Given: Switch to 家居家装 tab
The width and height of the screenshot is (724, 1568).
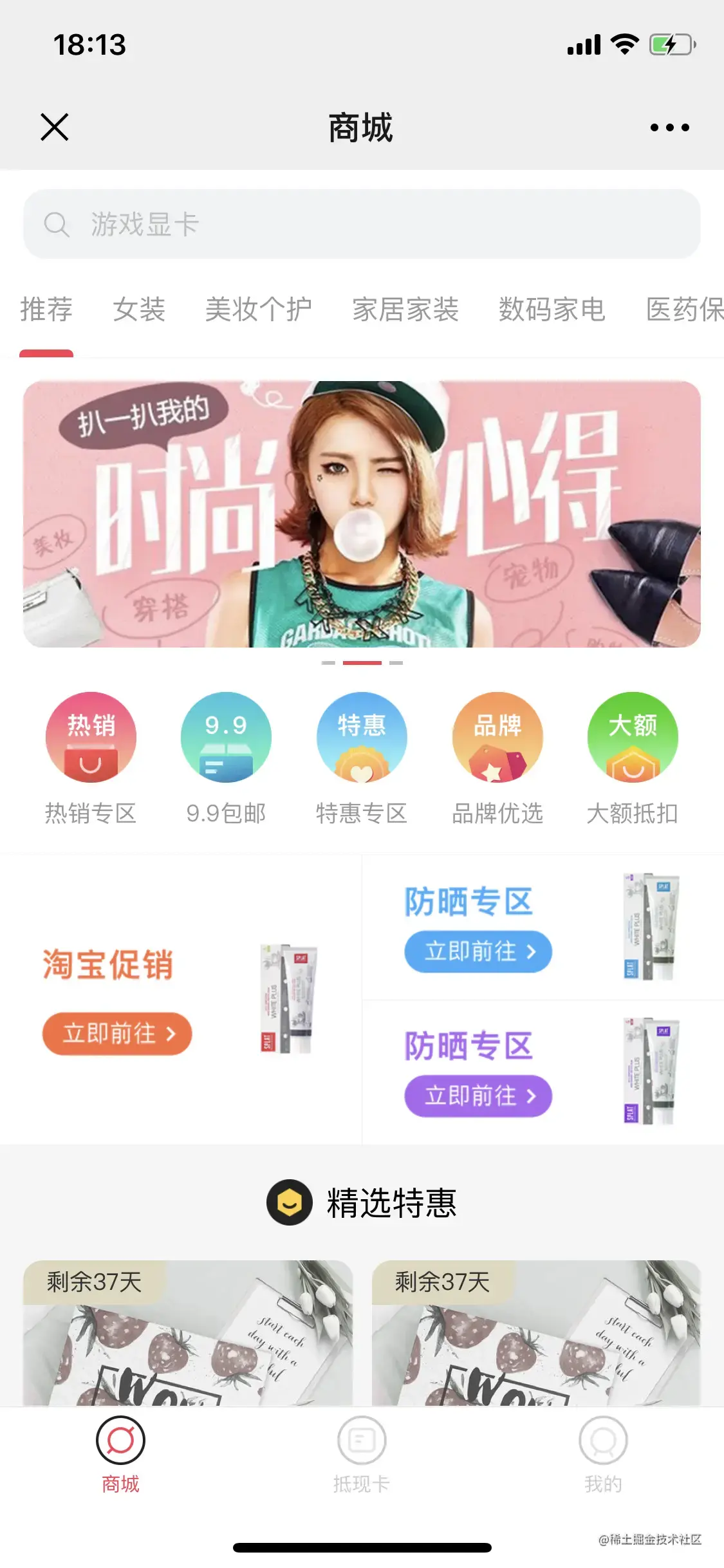Looking at the screenshot, I should click(405, 310).
